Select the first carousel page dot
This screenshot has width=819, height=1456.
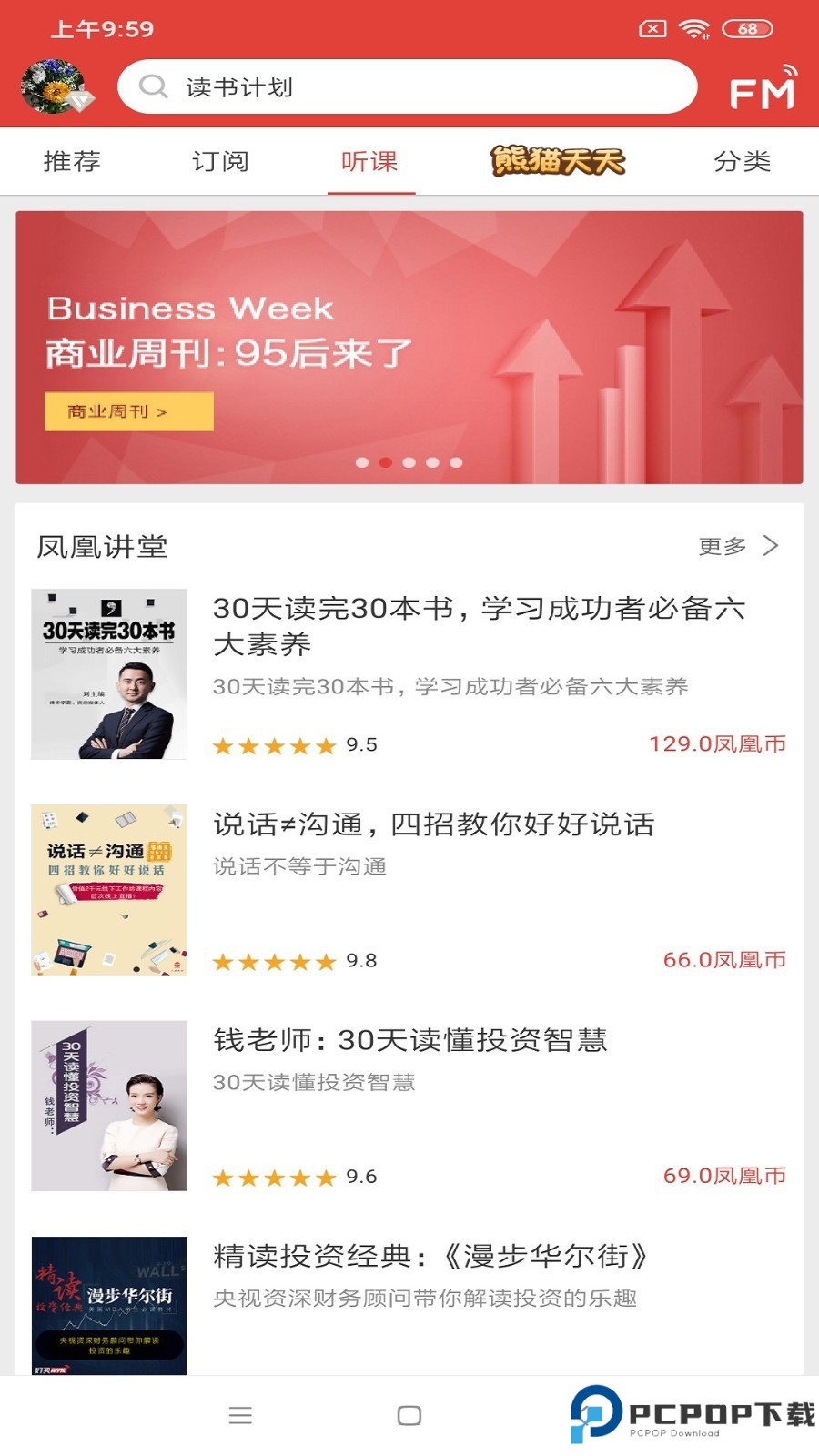tap(362, 462)
